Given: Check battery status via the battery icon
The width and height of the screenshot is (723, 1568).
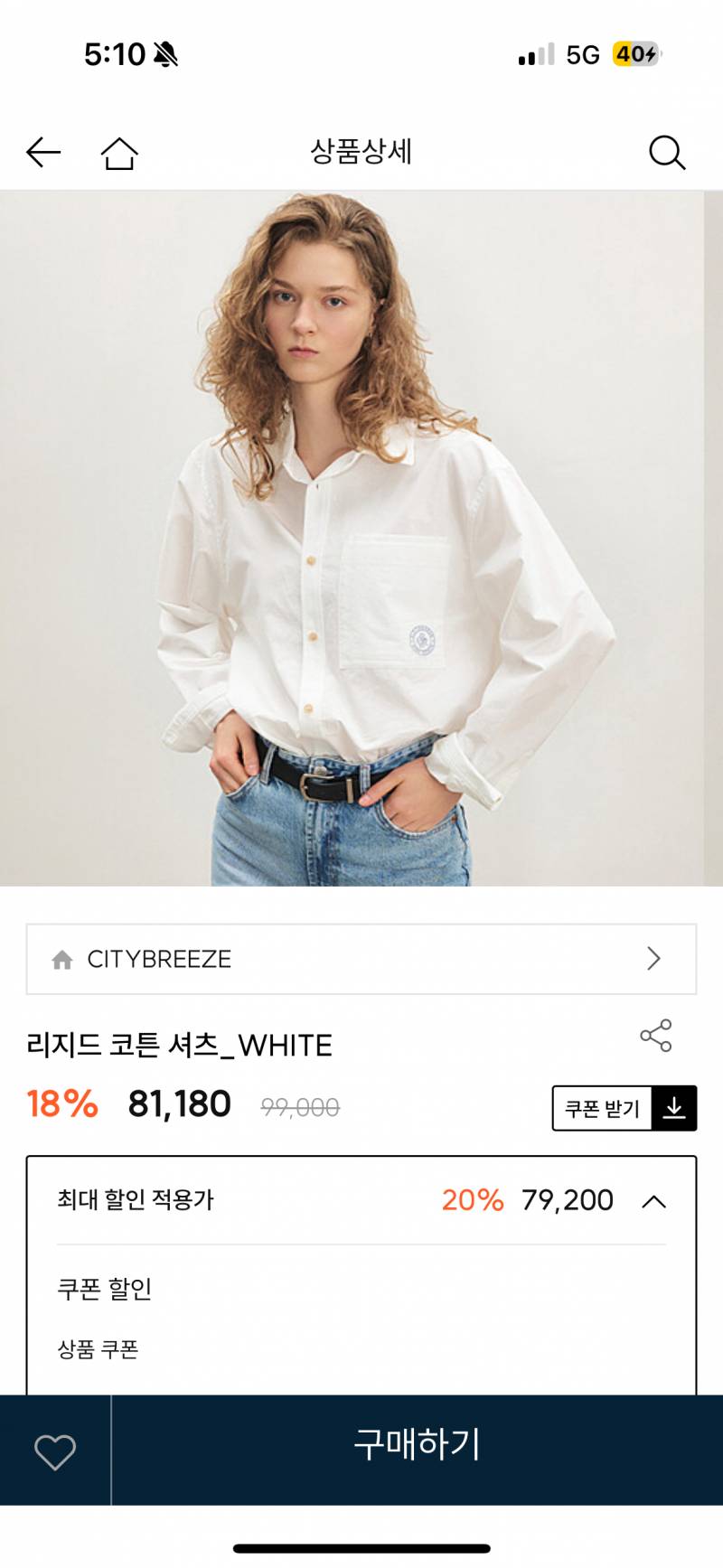Looking at the screenshot, I should (x=637, y=54).
